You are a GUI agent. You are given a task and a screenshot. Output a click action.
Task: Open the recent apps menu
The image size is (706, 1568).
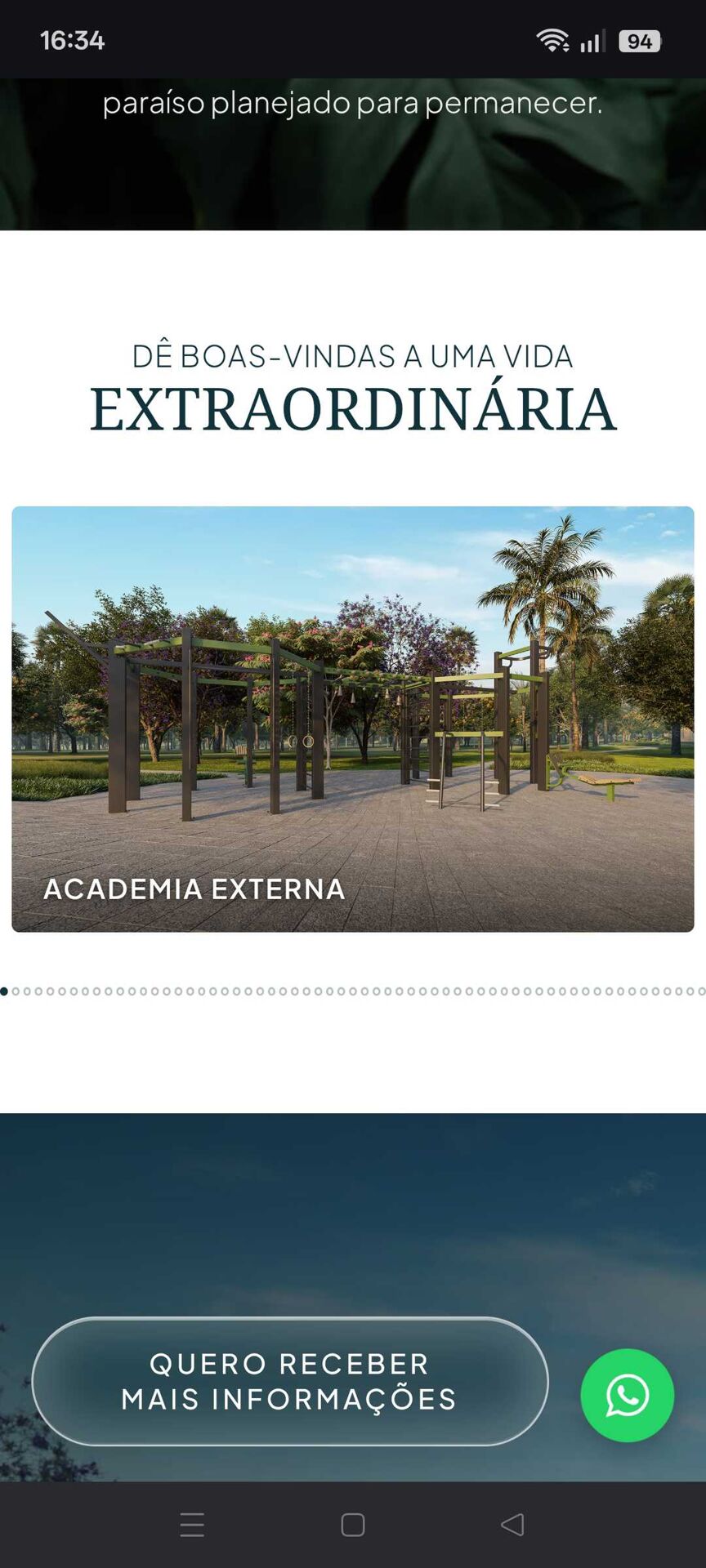(x=192, y=1525)
